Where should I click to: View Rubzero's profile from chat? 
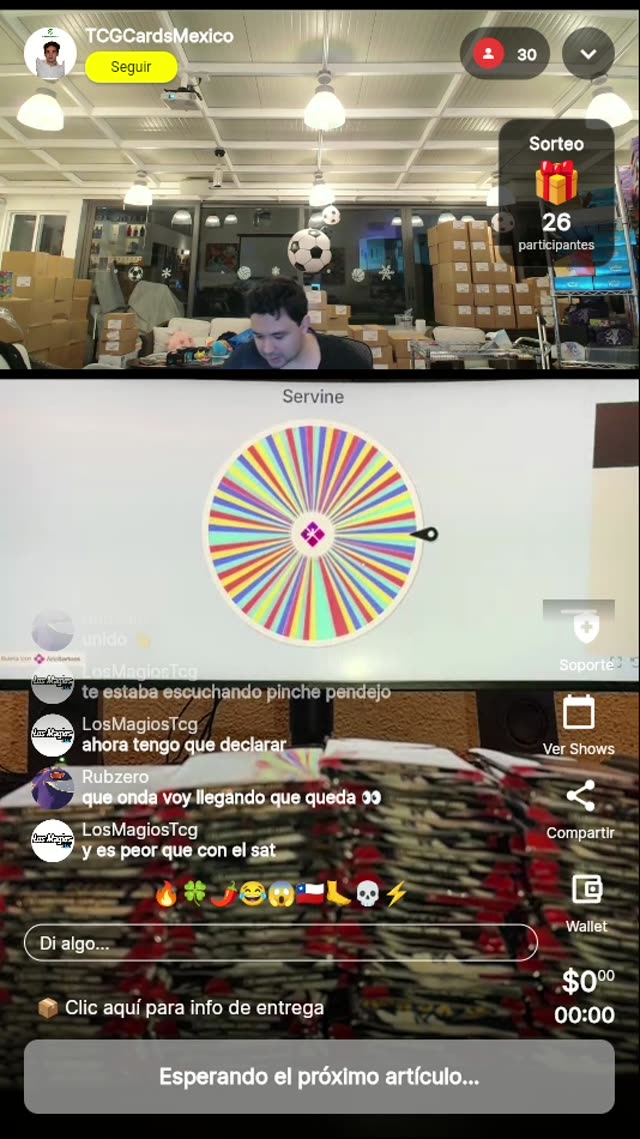pyautogui.click(x=53, y=787)
